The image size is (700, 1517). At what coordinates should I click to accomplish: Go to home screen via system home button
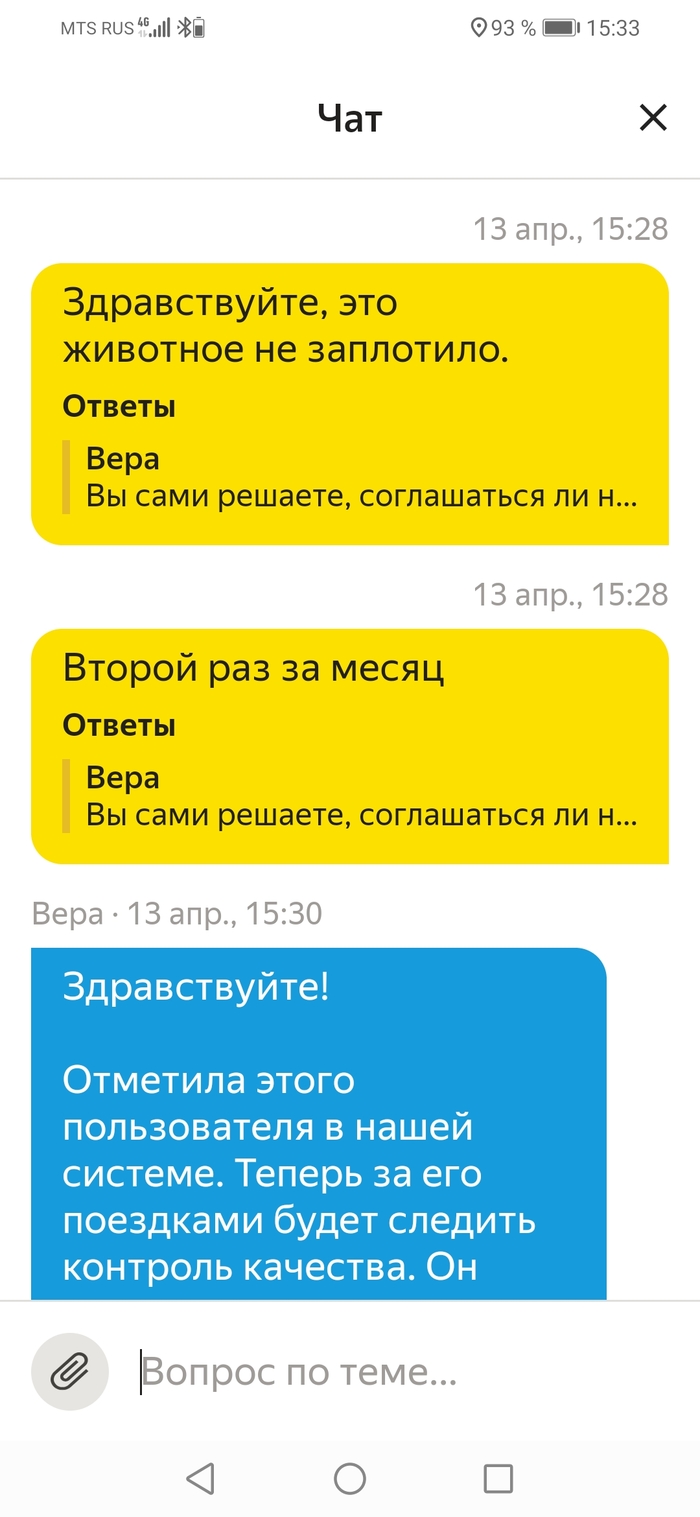click(x=350, y=1478)
